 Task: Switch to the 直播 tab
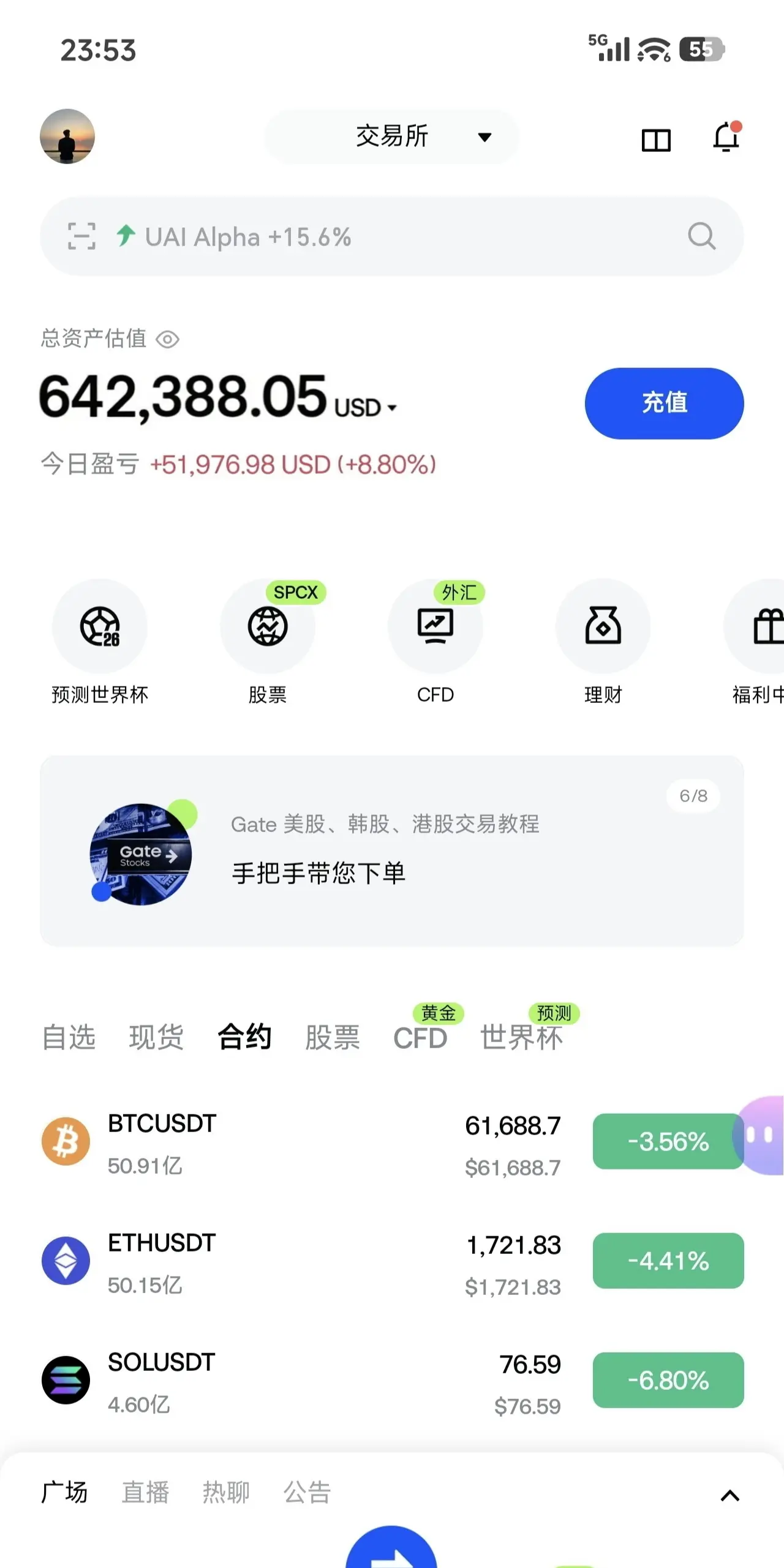(x=145, y=1492)
